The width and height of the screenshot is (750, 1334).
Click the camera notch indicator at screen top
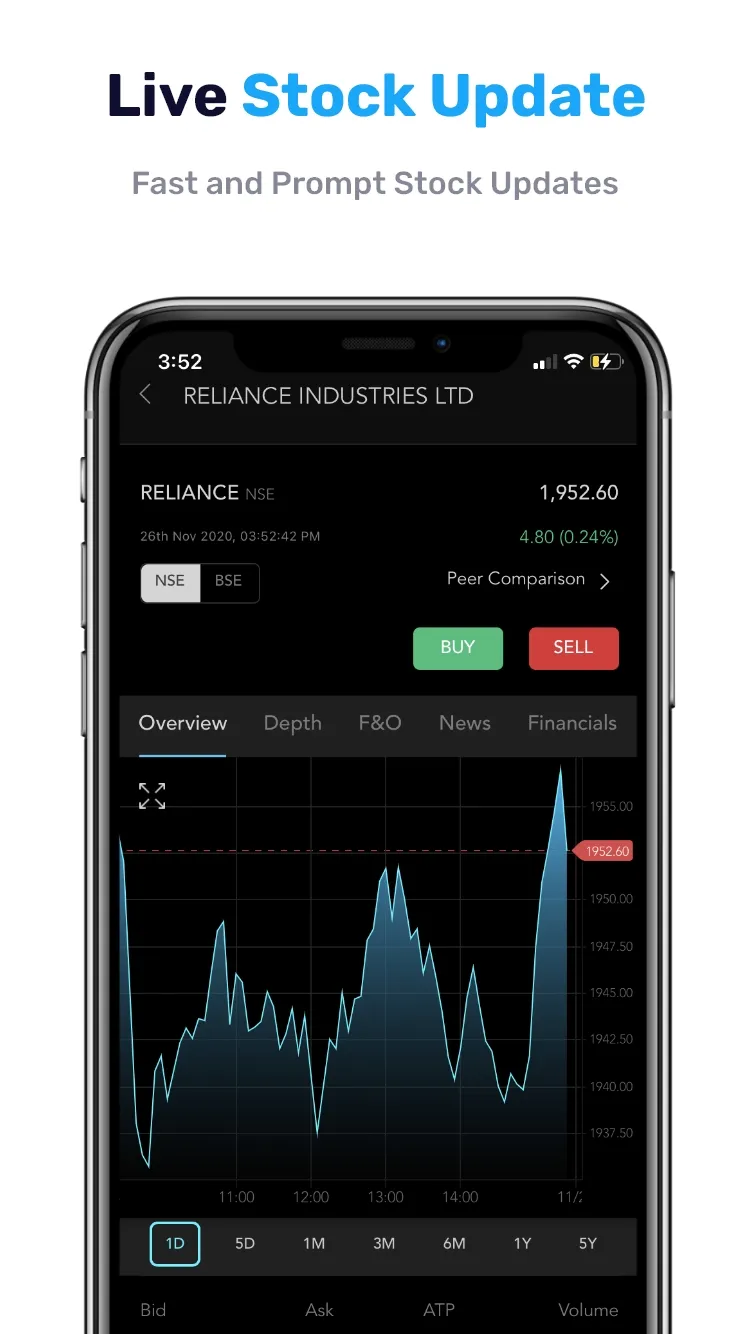pos(440,344)
